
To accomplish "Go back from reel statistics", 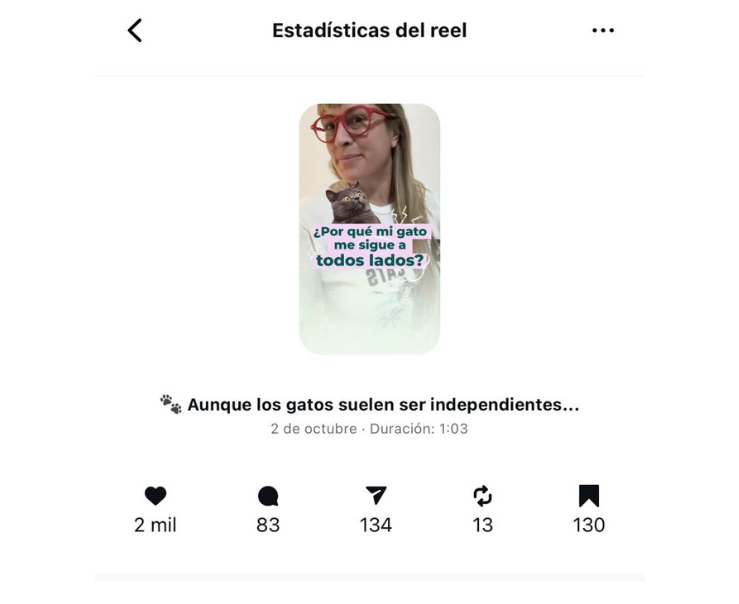I will point(135,31).
